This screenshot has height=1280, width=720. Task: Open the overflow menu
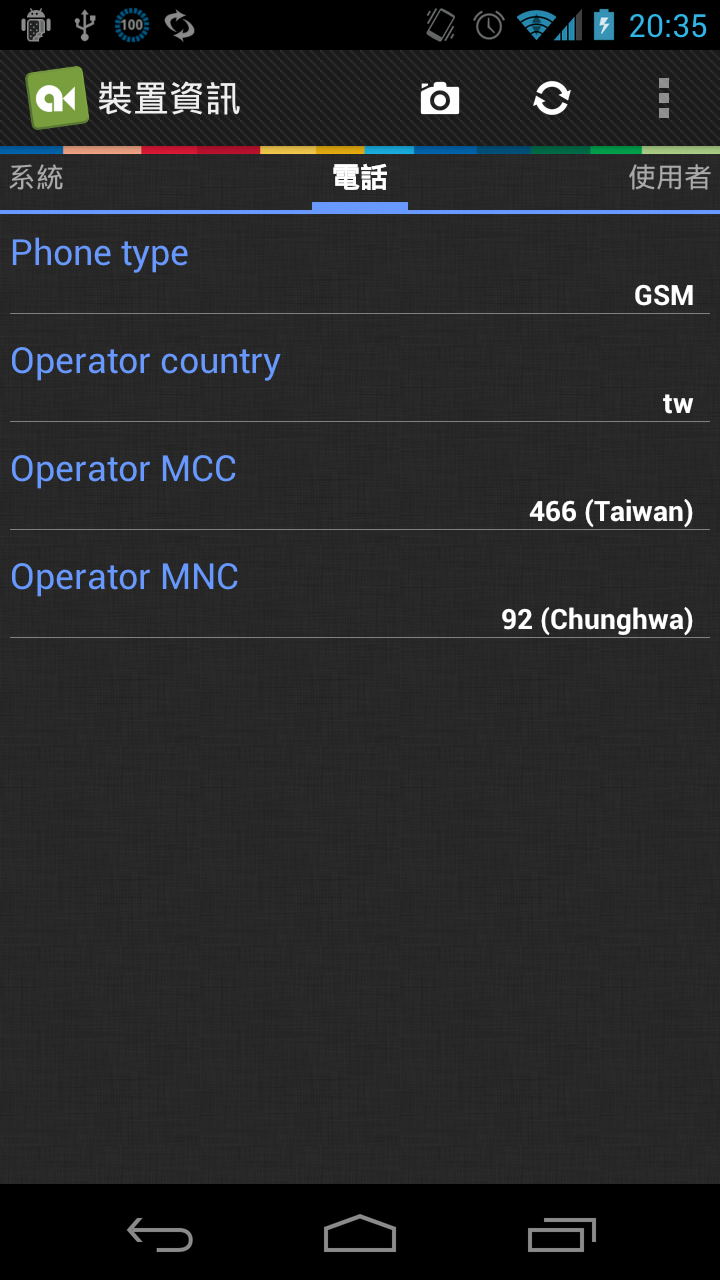(x=663, y=99)
